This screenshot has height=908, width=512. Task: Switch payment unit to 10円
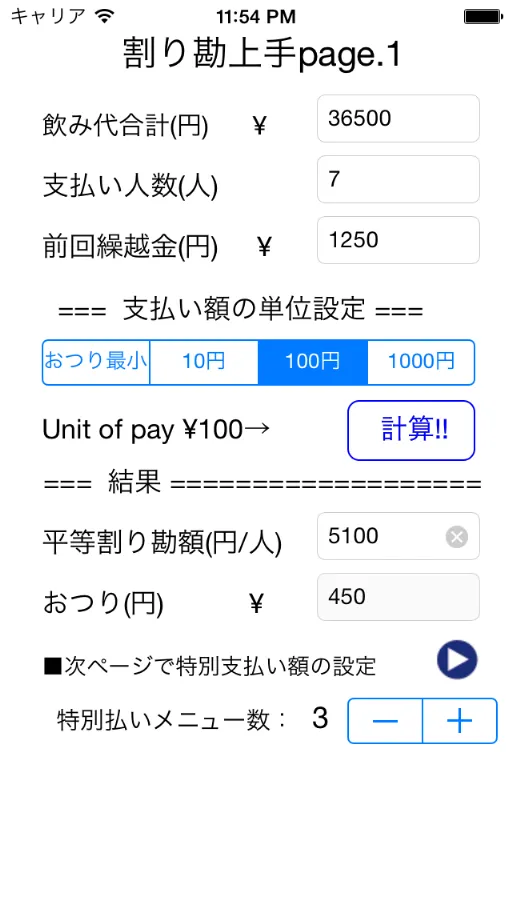[204, 362]
